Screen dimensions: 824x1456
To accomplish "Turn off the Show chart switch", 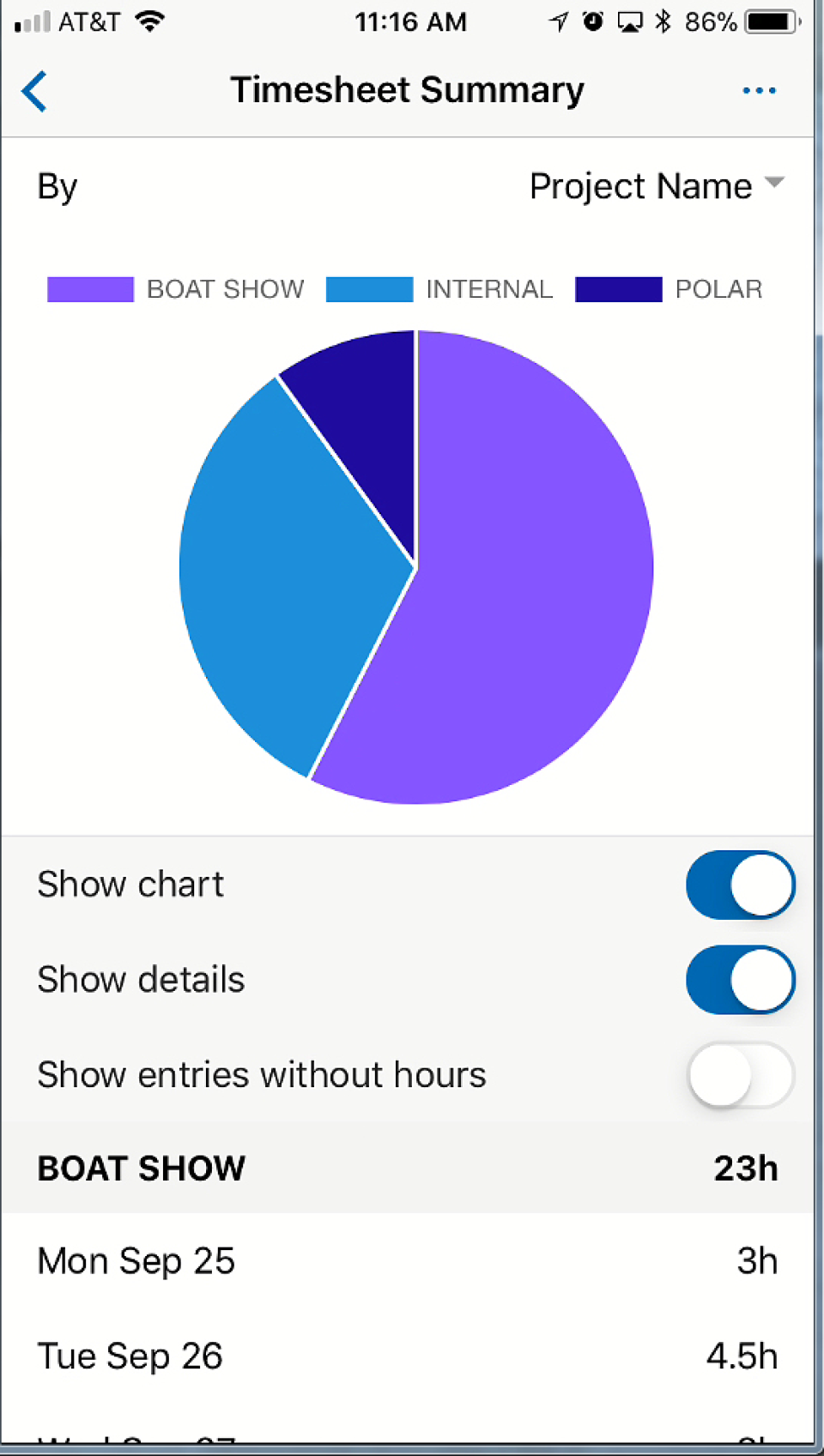I will click(x=740, y=885).
